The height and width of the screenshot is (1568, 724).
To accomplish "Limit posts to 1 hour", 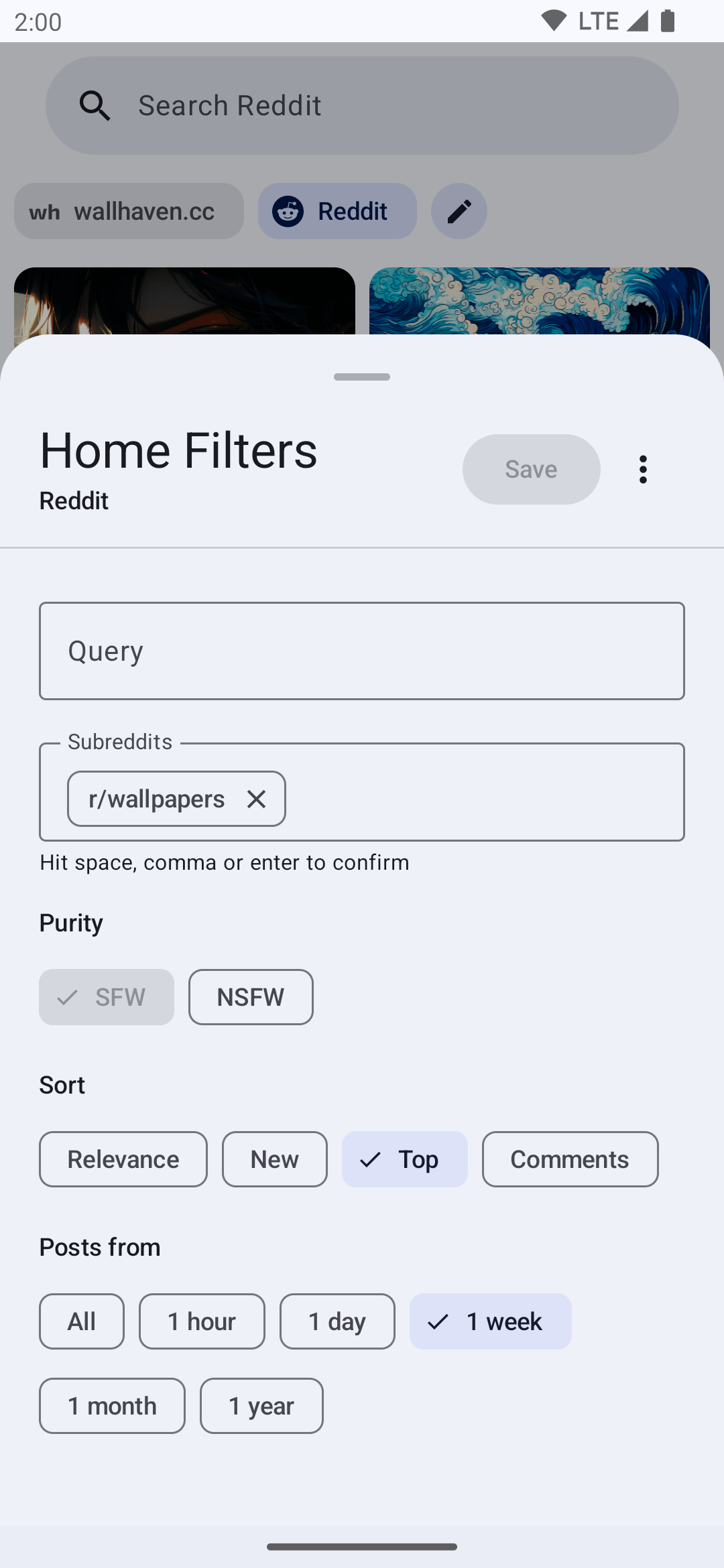I will [202, 1321].
